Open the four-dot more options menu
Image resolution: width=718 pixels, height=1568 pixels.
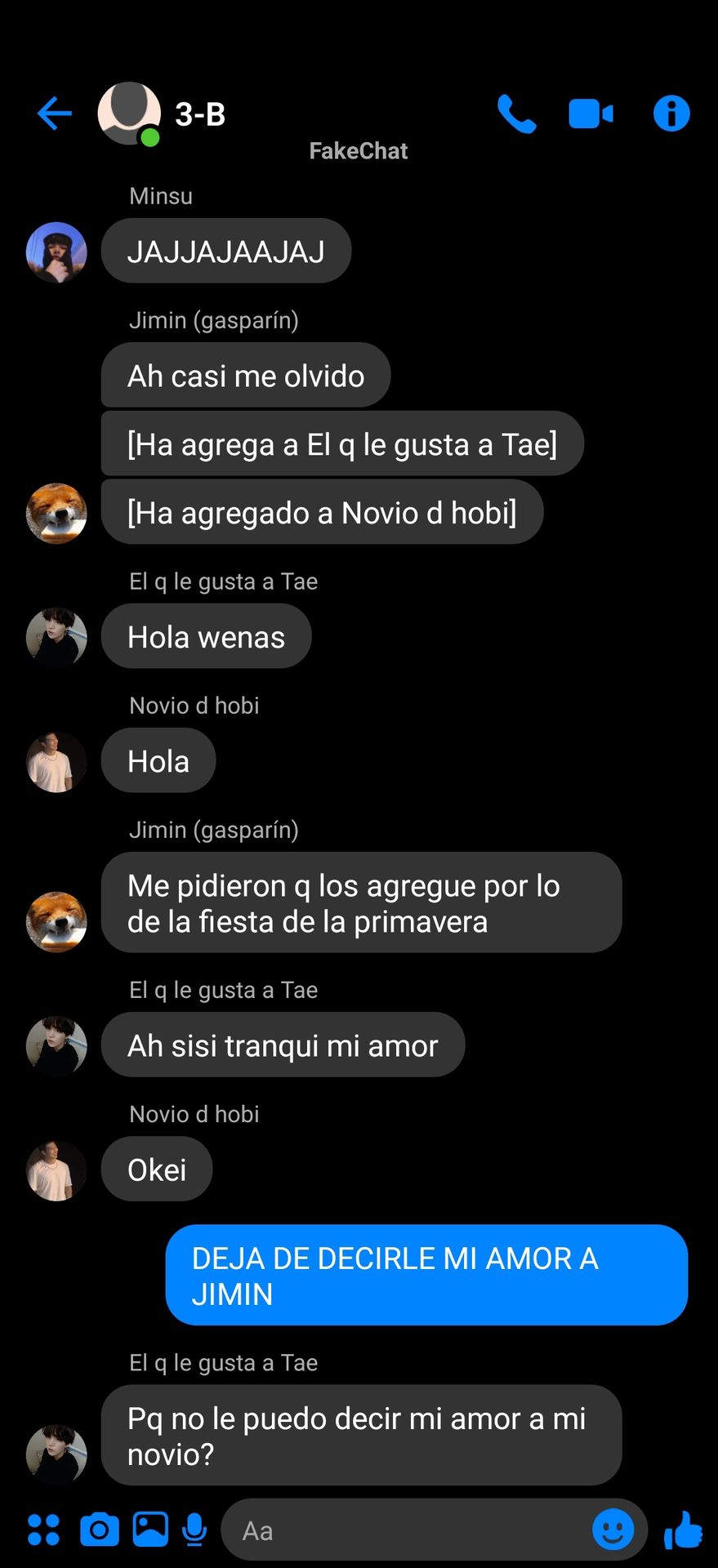44,1530
